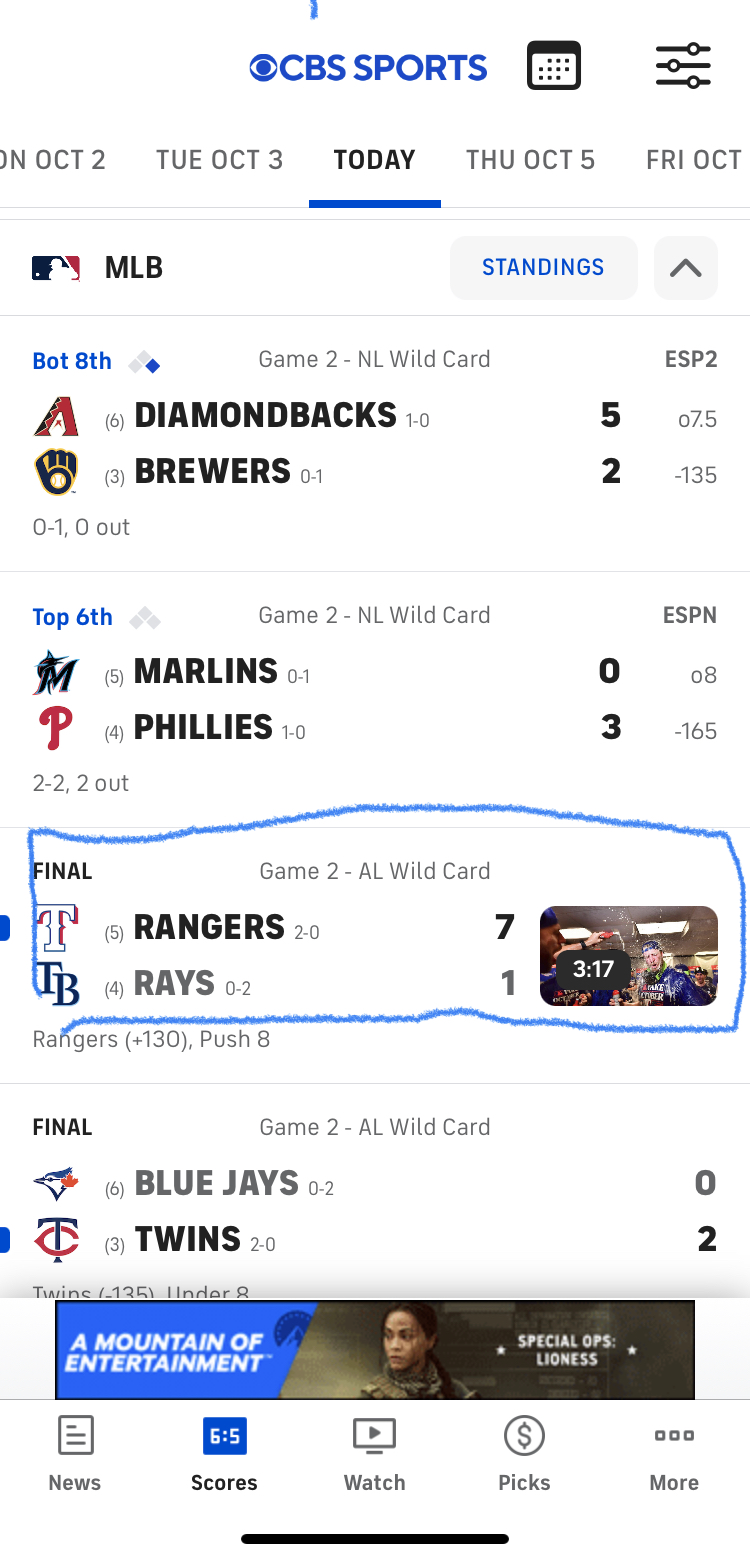This screenshot has width=750, height=1560.
Task: Switch to the Watch tab
Action: point(375,1455)
